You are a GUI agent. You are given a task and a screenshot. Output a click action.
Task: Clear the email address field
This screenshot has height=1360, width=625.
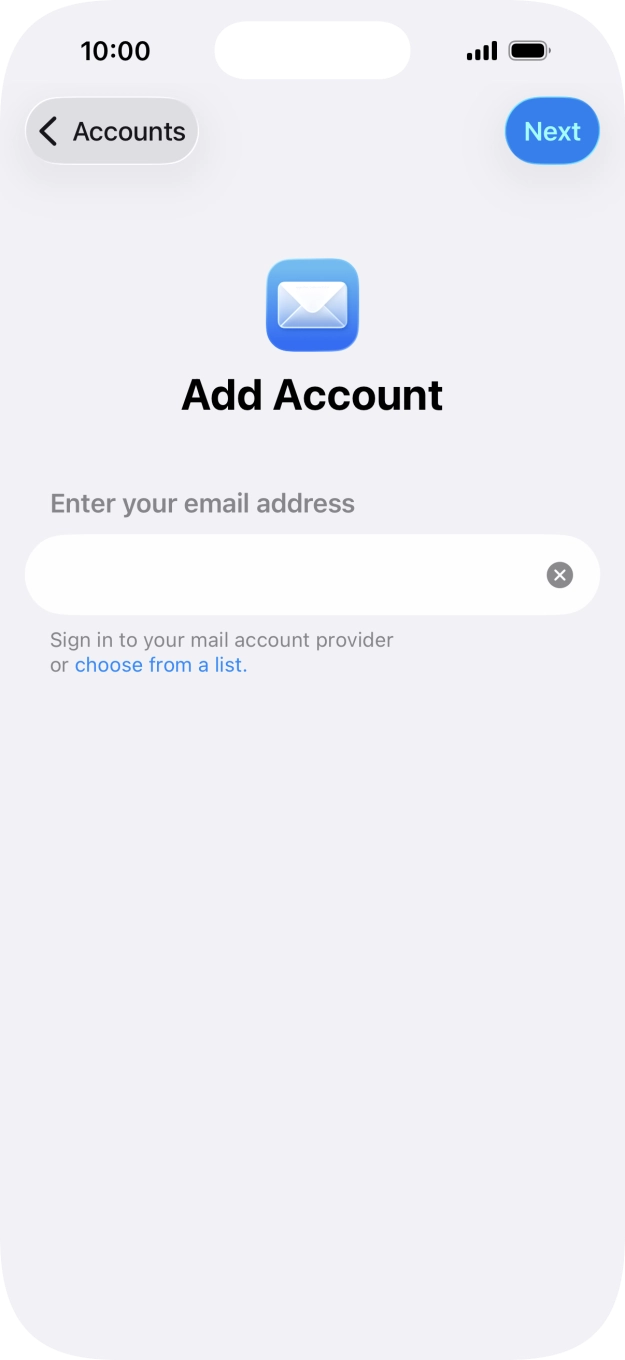pos(560,575)
